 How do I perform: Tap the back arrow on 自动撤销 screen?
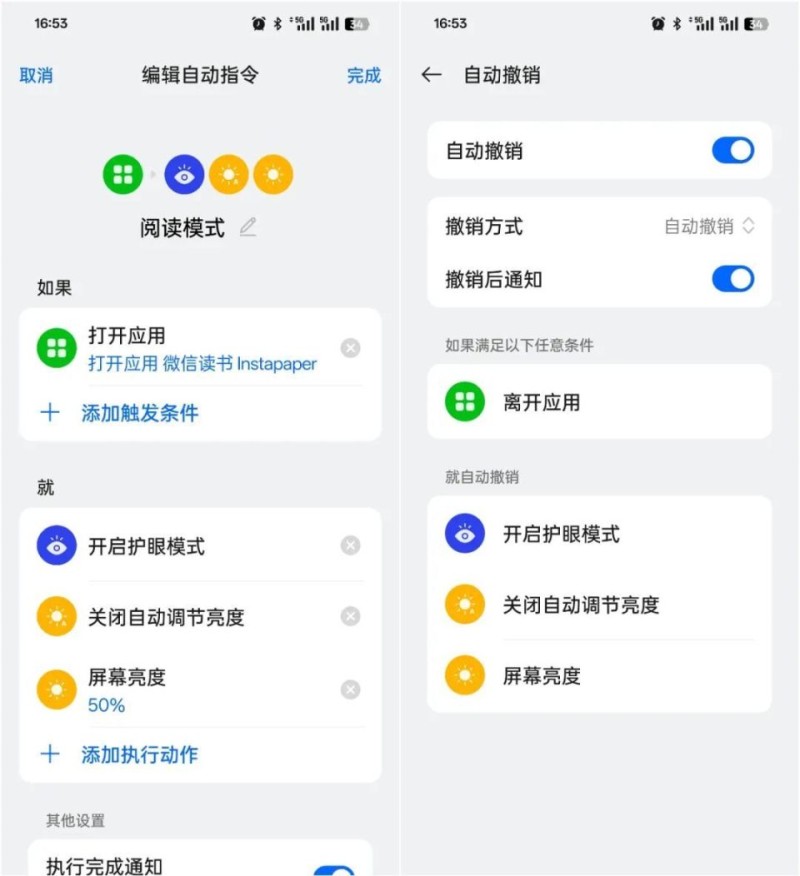(428, 75)
